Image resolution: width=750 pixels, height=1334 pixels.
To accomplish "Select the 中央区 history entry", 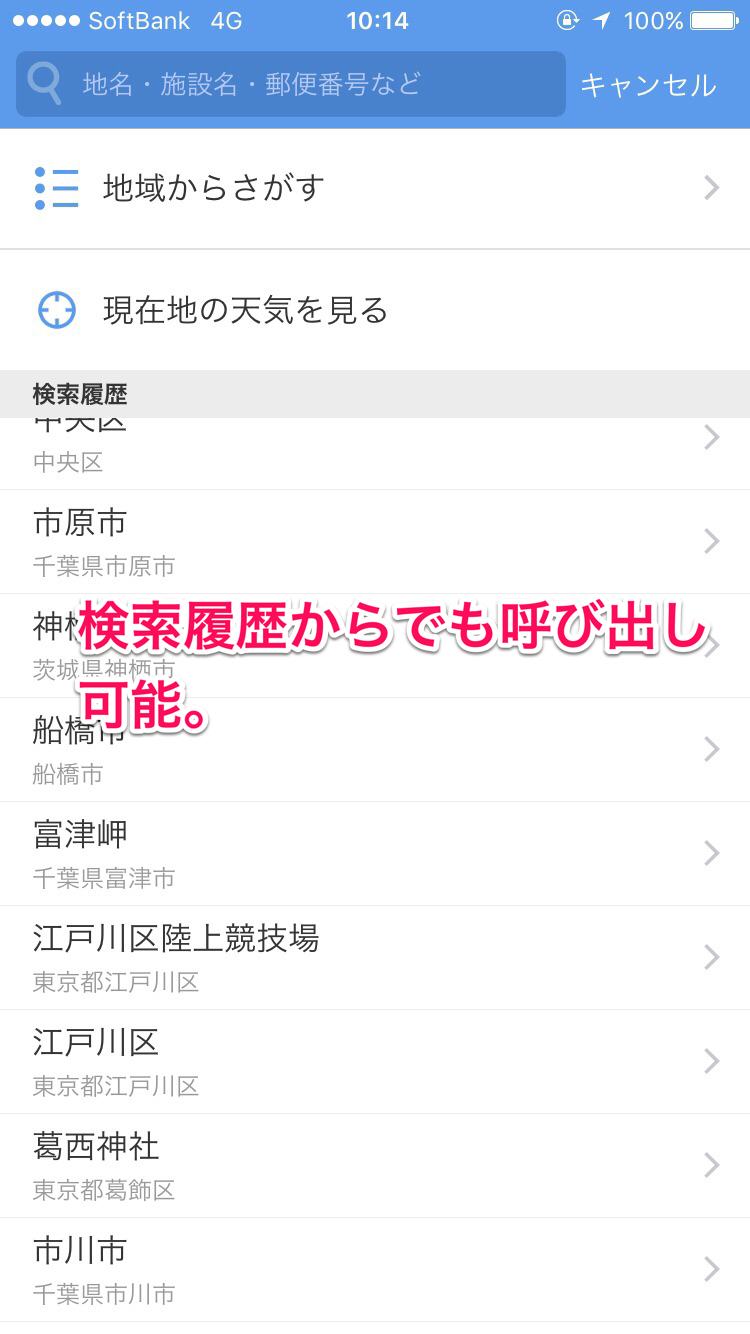I will [375, 453].
